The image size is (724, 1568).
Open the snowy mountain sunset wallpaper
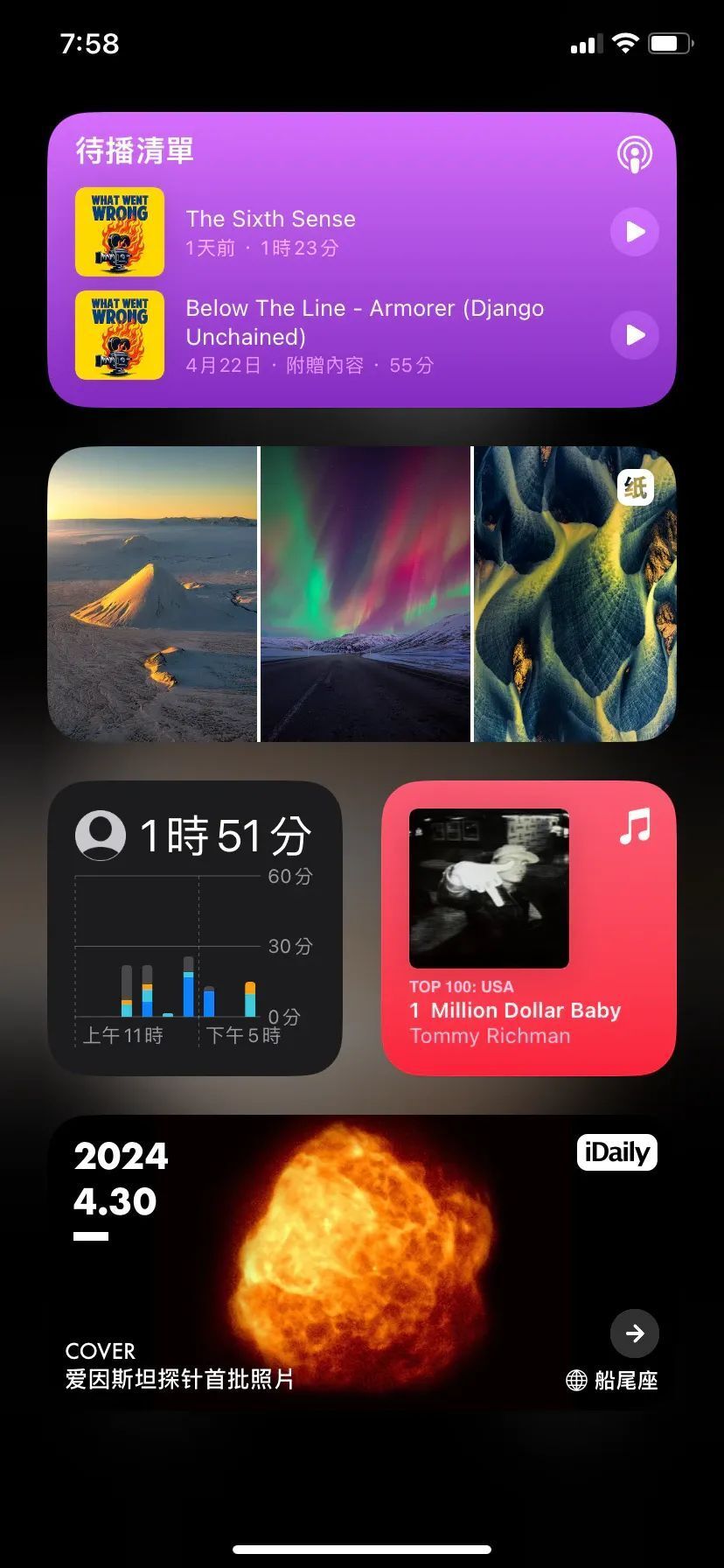click(x=153, y=594)
